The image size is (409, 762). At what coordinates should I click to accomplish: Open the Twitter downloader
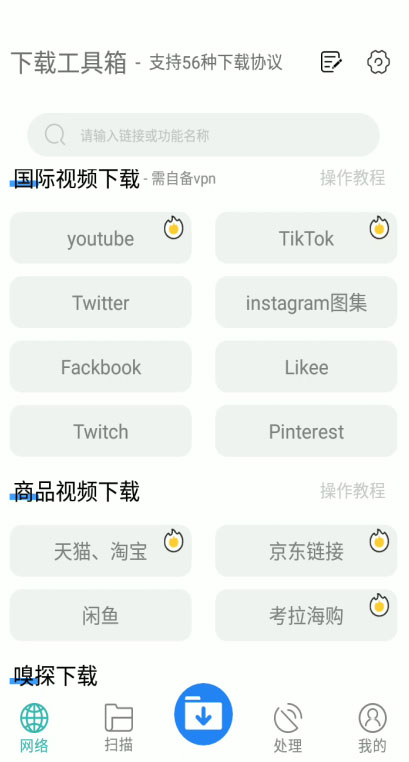101,302
